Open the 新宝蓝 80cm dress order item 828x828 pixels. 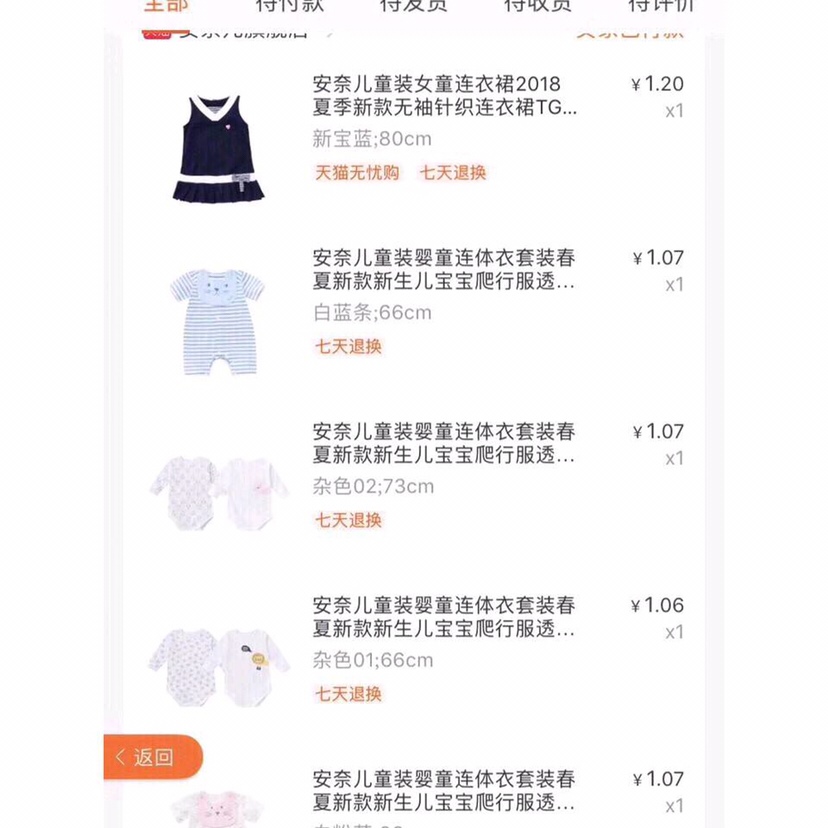444,96
